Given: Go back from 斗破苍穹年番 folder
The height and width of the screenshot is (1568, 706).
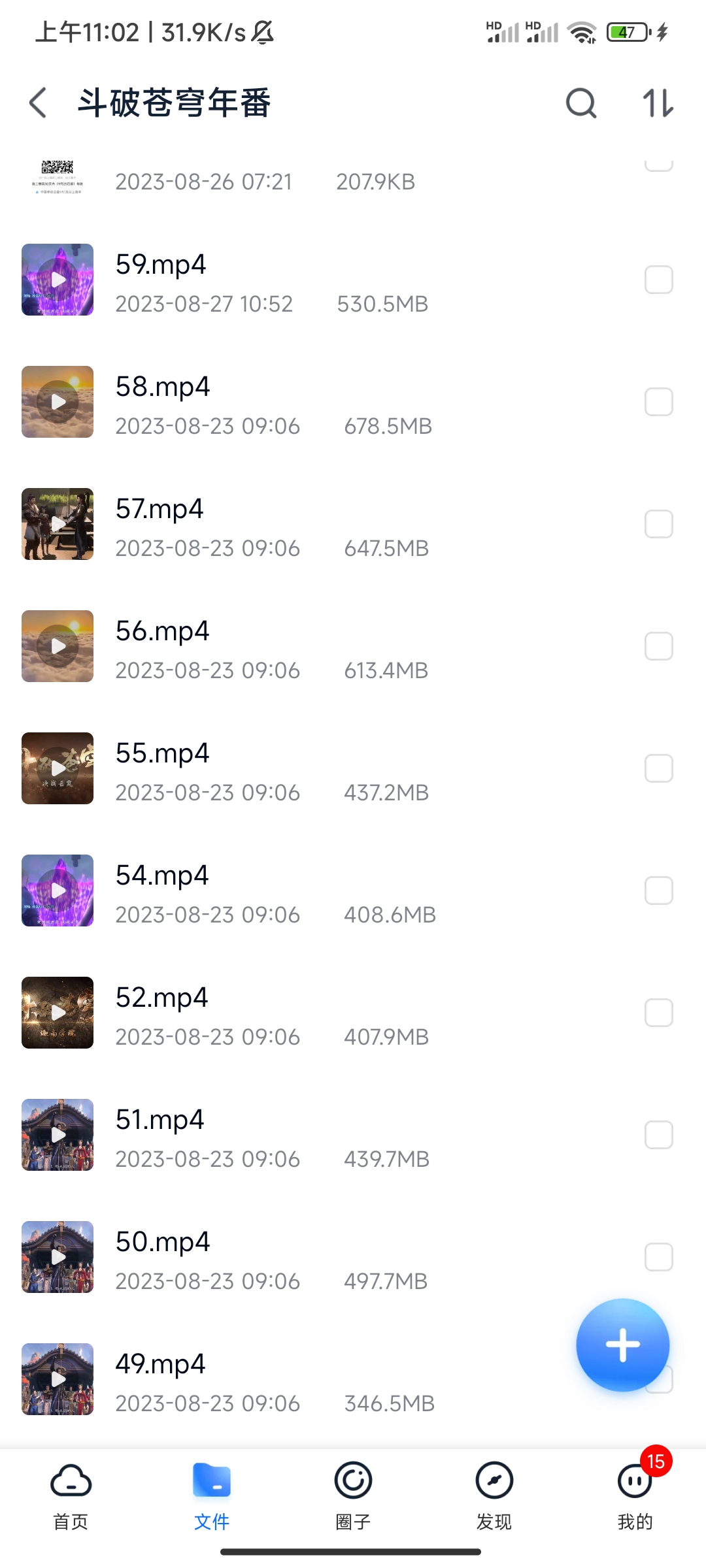Looking at the screenshot, I should (38, 103).
